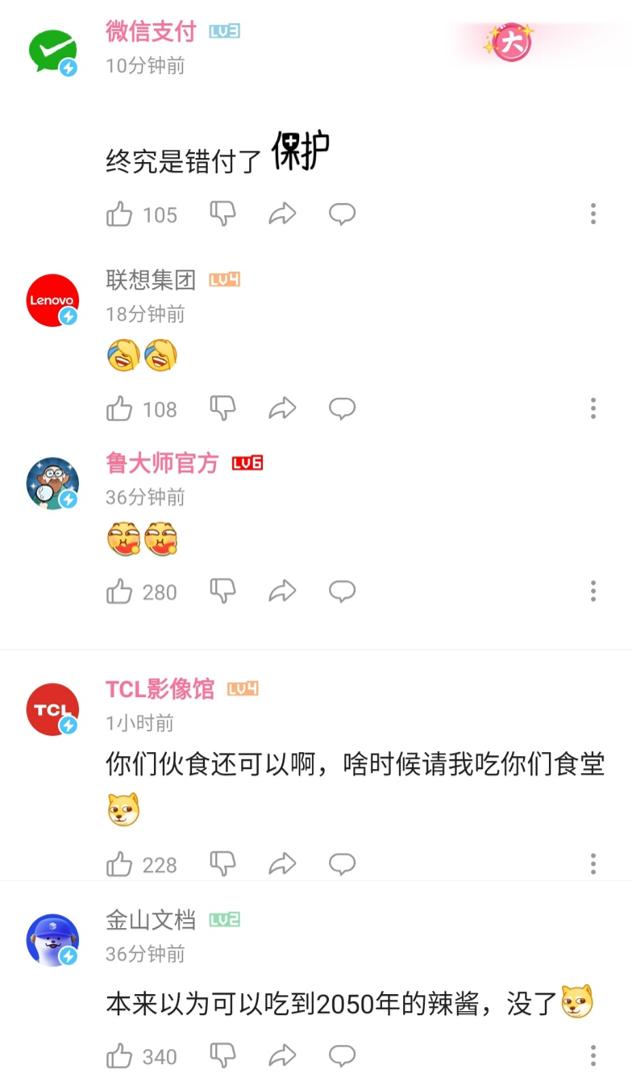Reply to 微信支付's comment
The image size is (632, 1092).
(x=342, y=214)
